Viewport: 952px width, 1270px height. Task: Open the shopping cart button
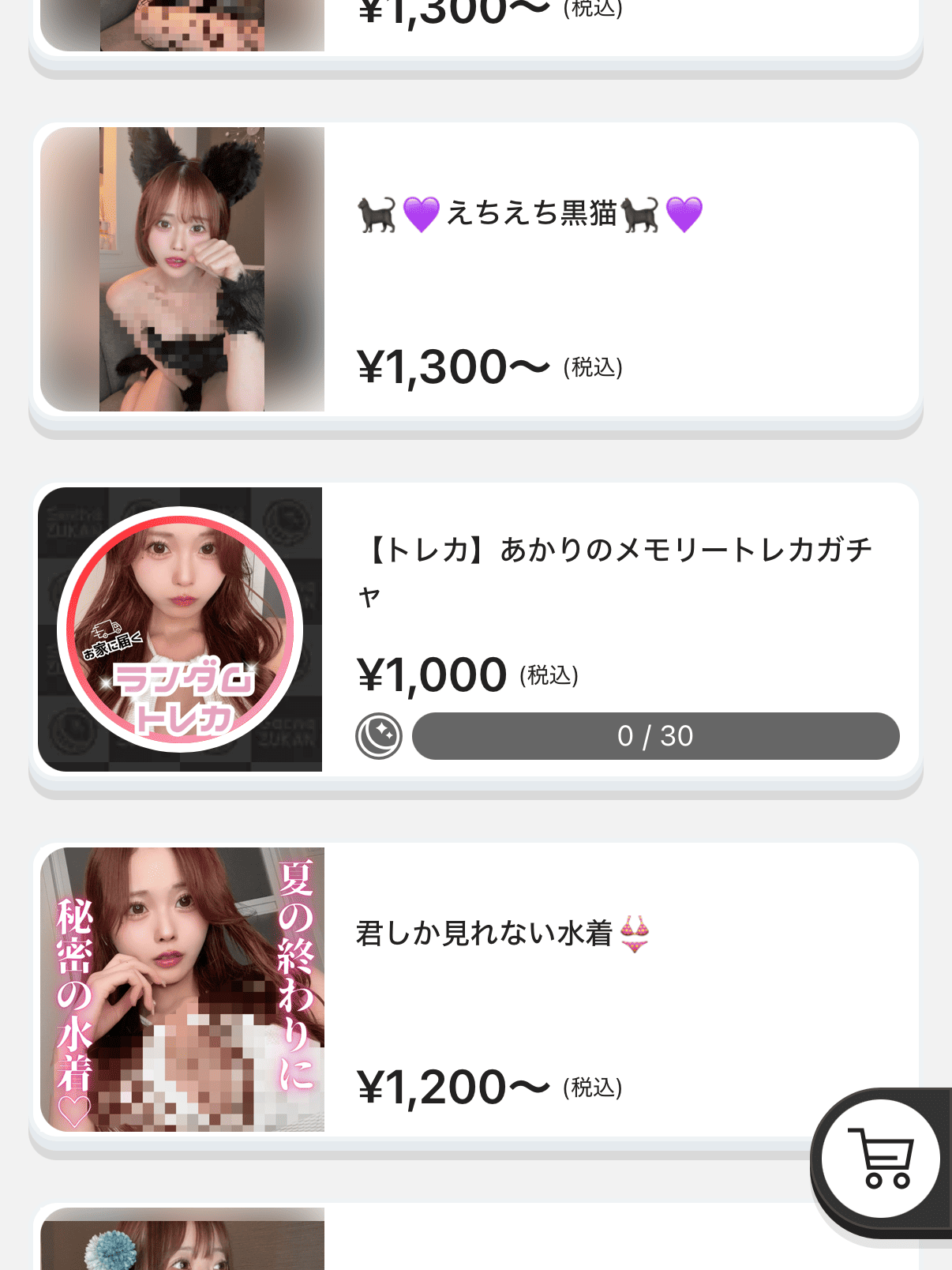pos(880,1159)
